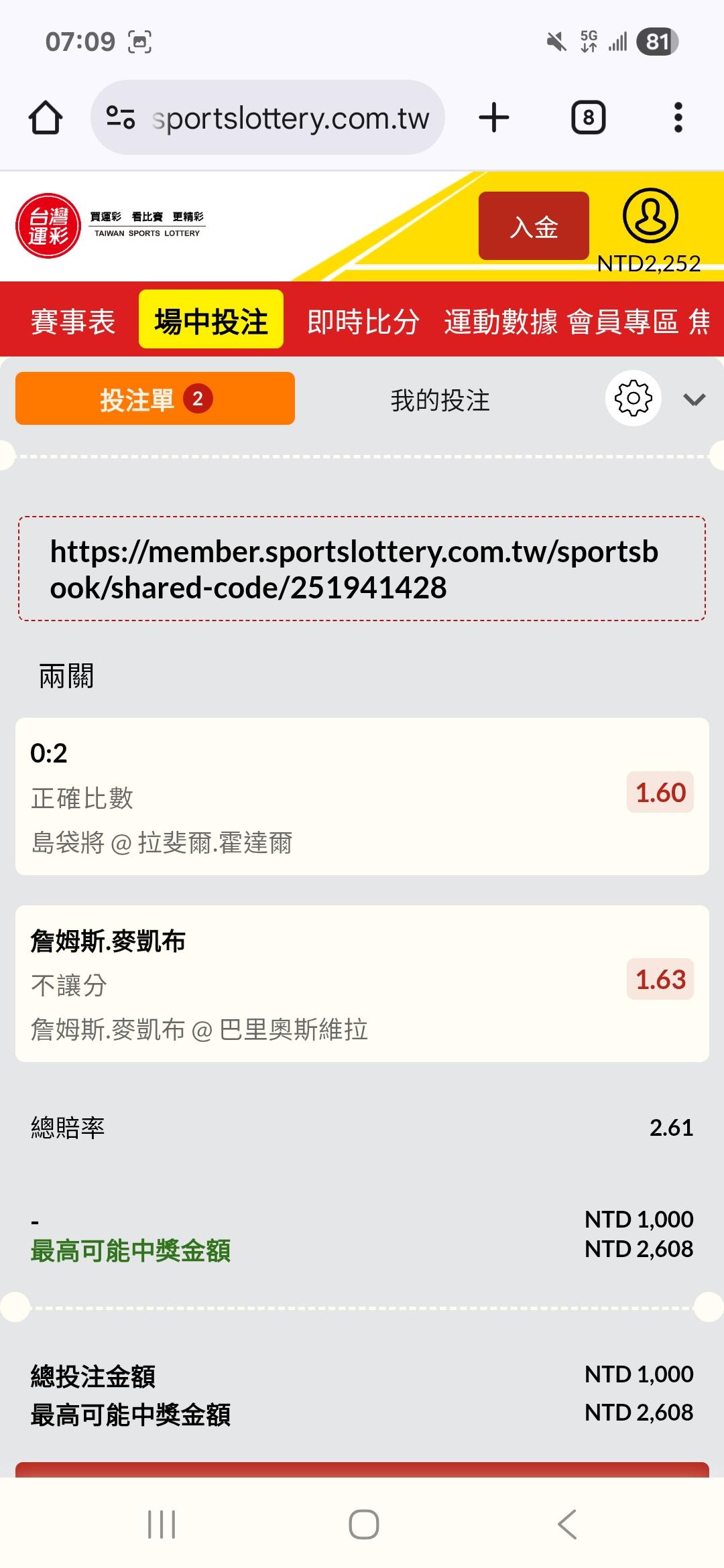Switch to 我的投注
The height and width of the screenshot is (1568, 724).
click(440, 400)
